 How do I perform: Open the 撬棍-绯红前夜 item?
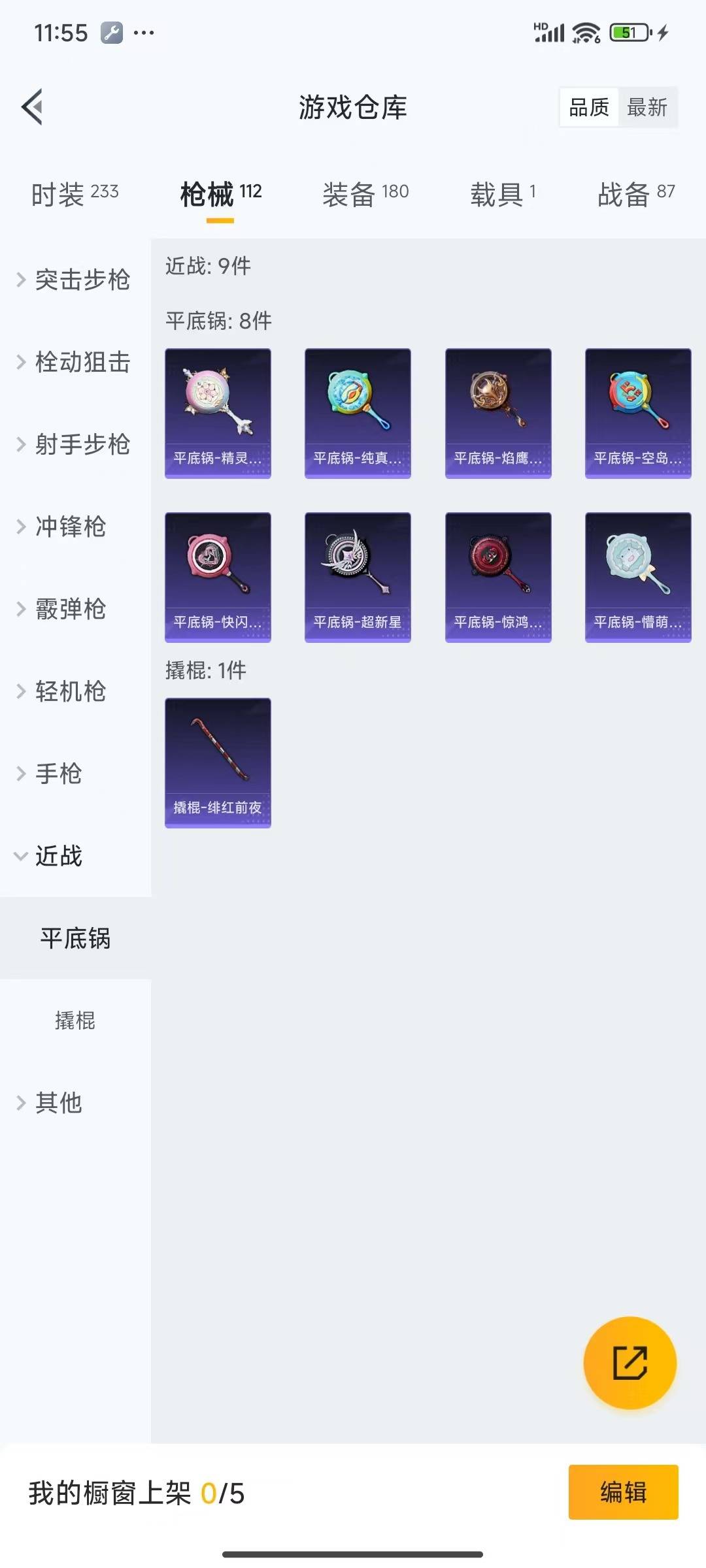coord(218,762)
